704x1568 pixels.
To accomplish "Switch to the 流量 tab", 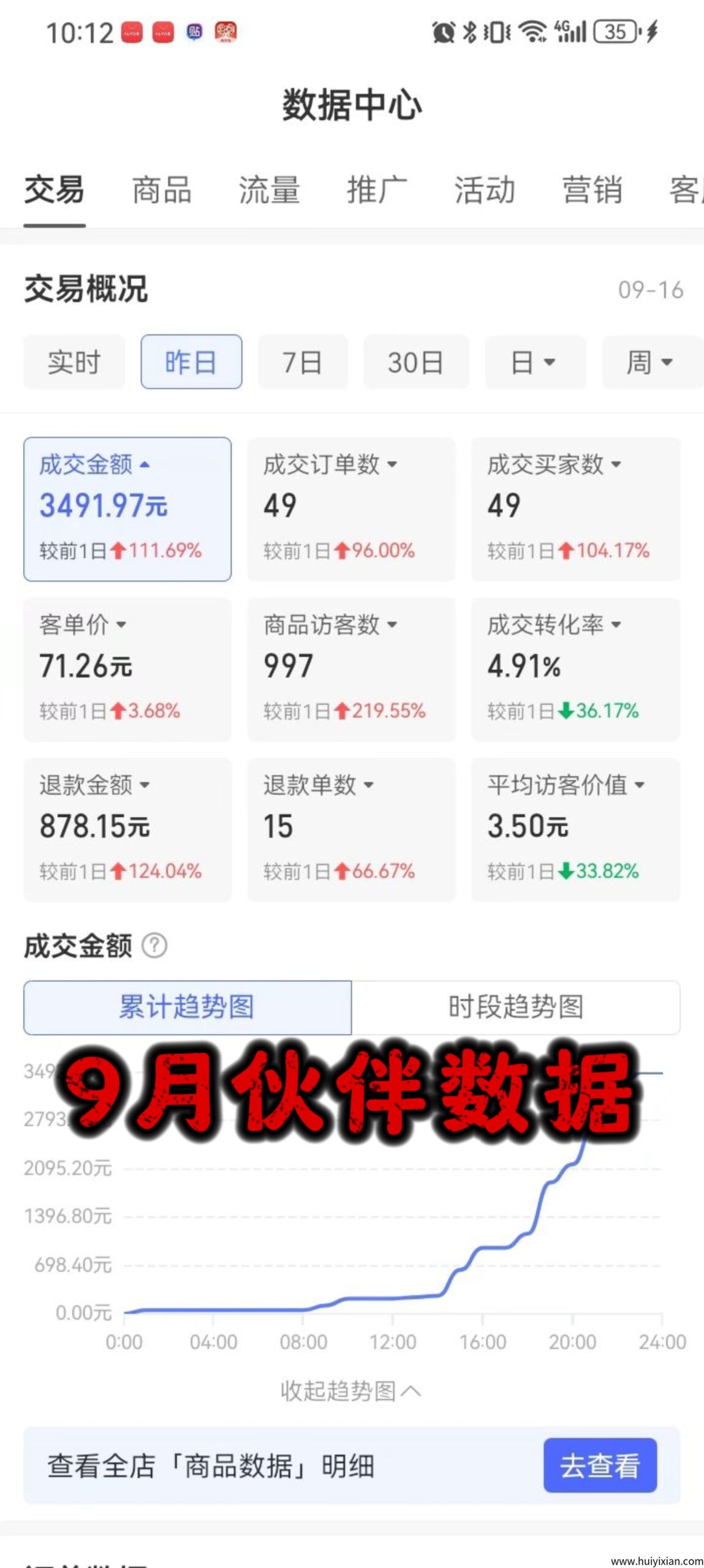I will click(269, 190).
